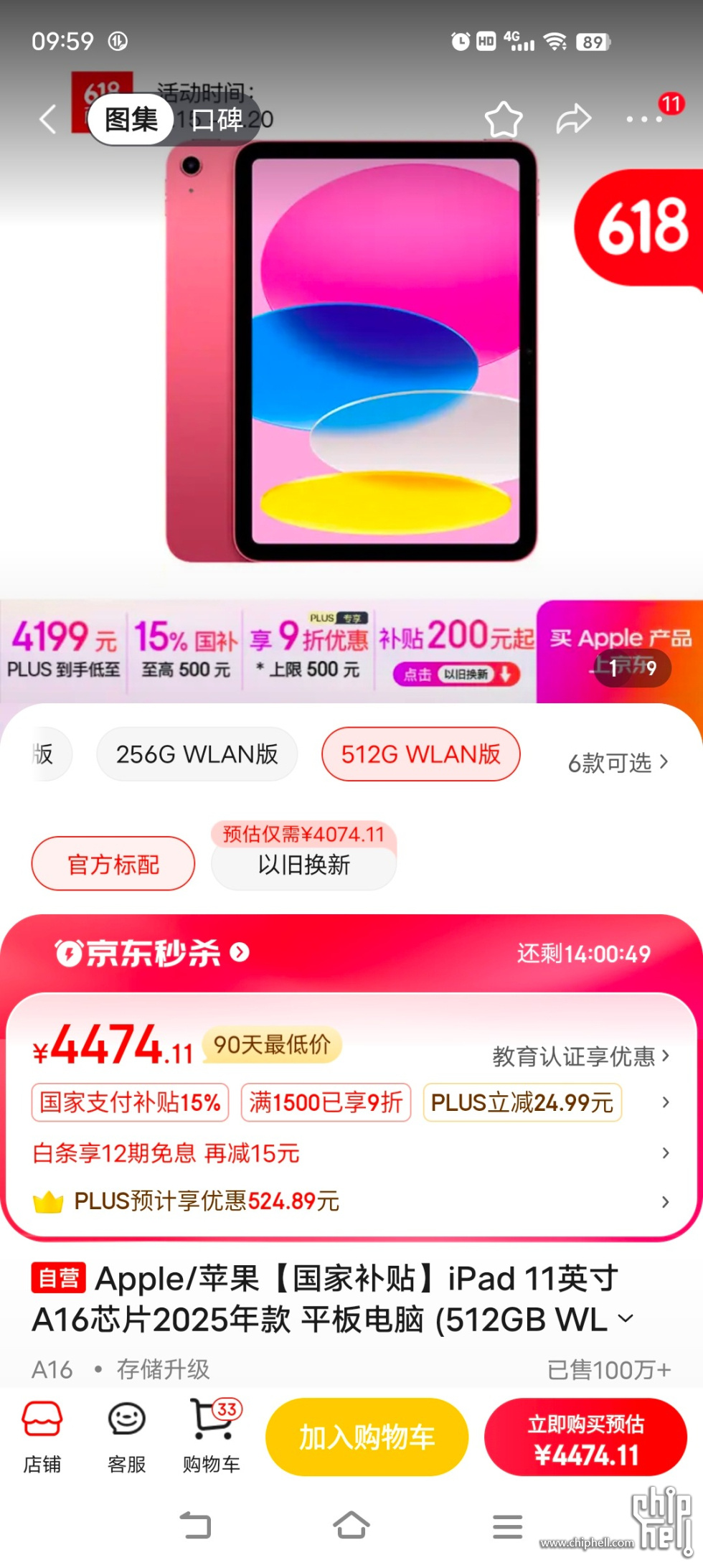Select the 512G WLAN版 option
Screen dimensions: 703x1568
pyautogui.click(x=420, y=754)
